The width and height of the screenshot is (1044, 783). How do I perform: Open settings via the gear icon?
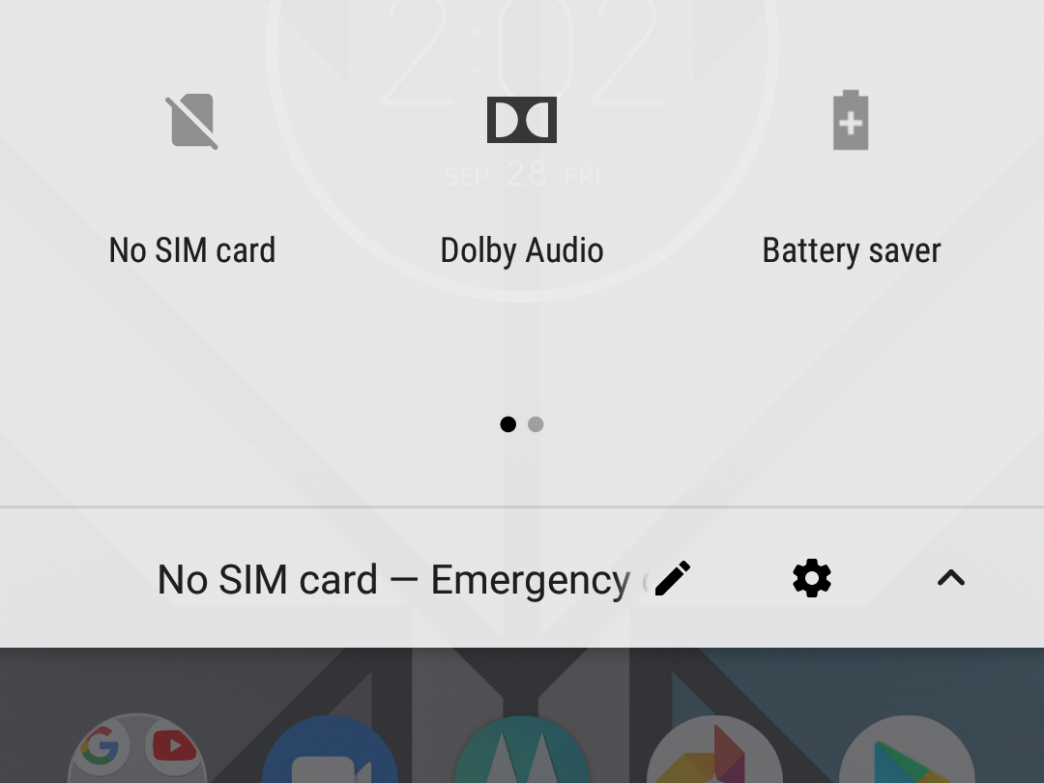pos(811,578)
